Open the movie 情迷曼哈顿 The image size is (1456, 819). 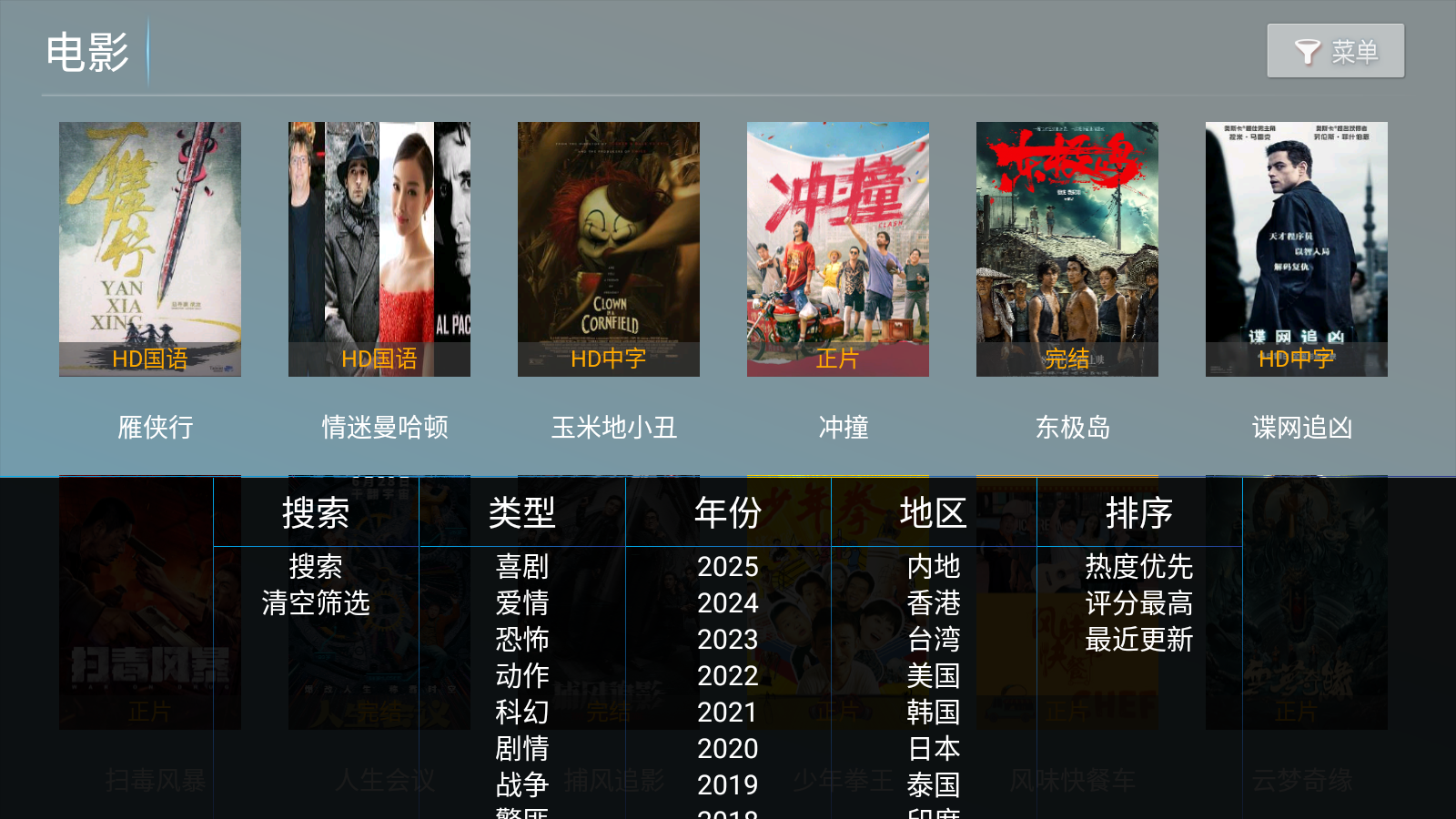click(379, 249)
